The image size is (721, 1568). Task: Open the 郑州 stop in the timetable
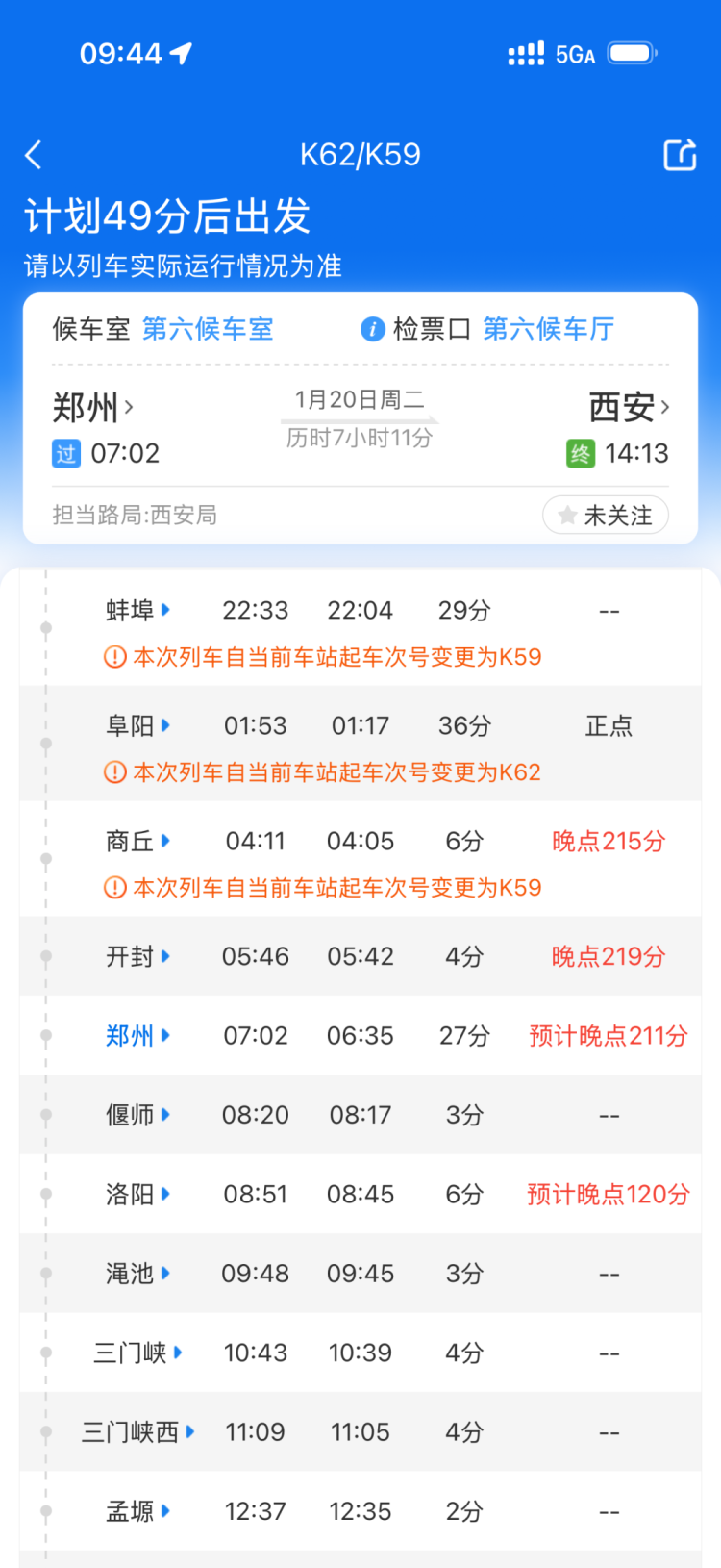coord(137,1035)
